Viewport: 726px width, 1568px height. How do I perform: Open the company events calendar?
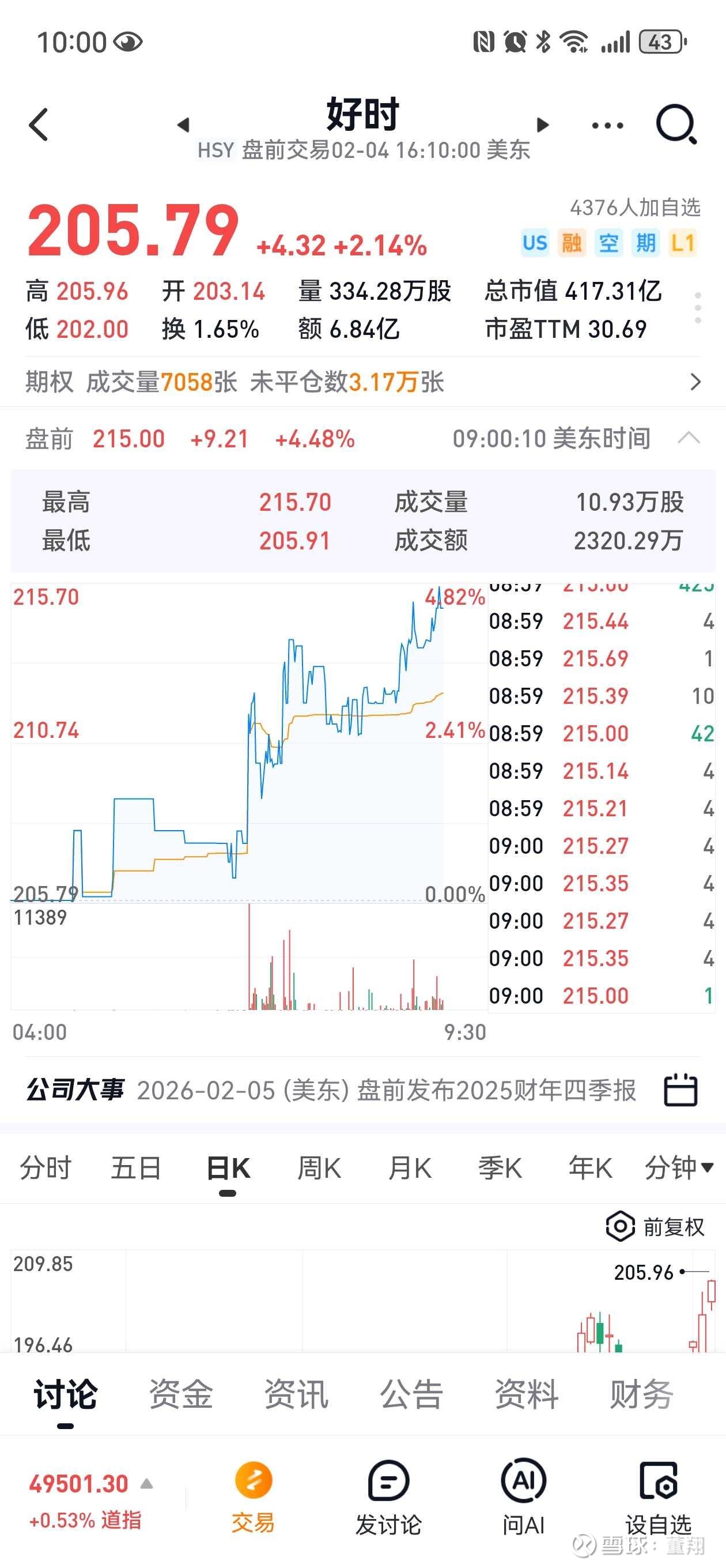(680, 1090)
